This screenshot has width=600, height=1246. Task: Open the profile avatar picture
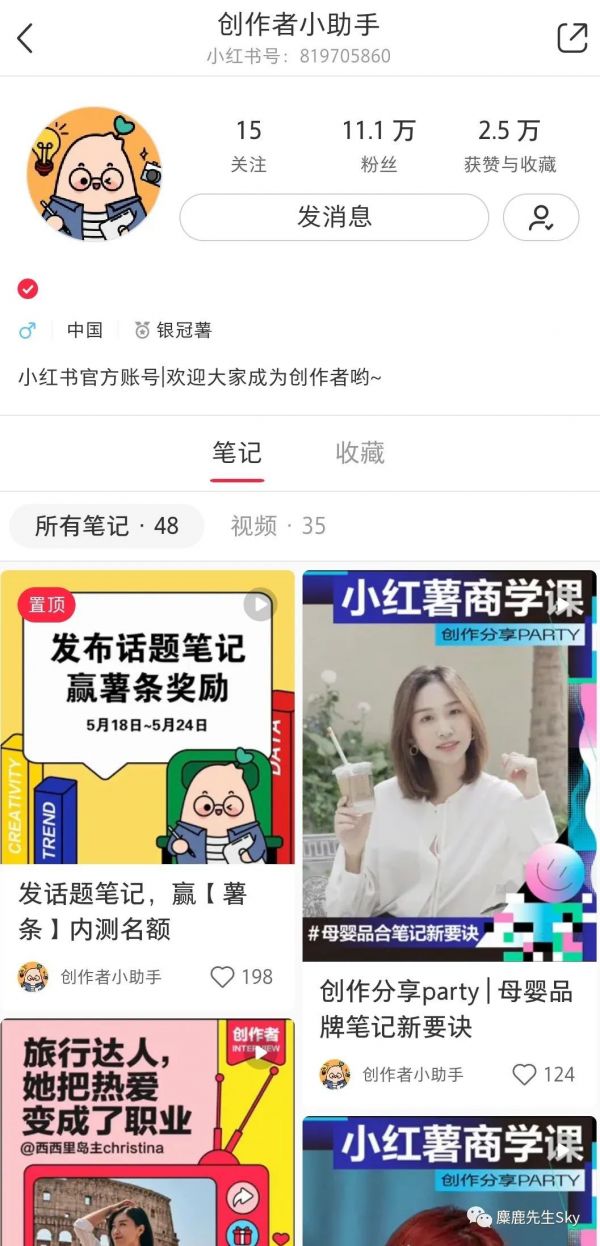point(94,174)
